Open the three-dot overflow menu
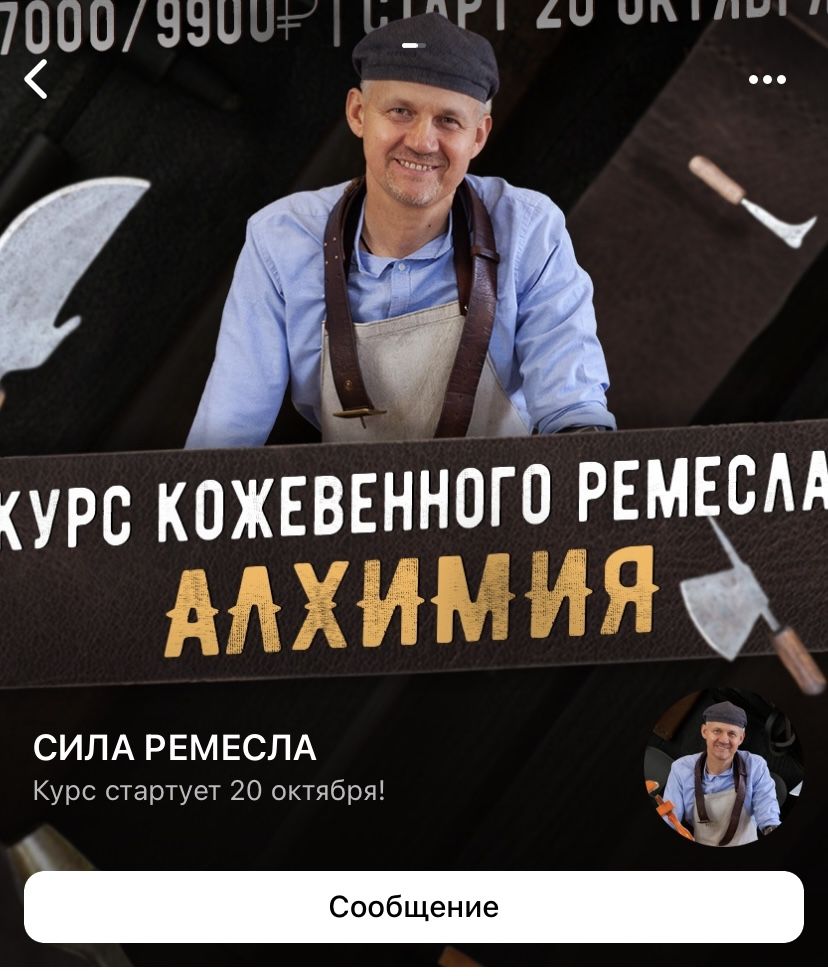The width and height of the screenshot is (828, 976). pos(767,80)
